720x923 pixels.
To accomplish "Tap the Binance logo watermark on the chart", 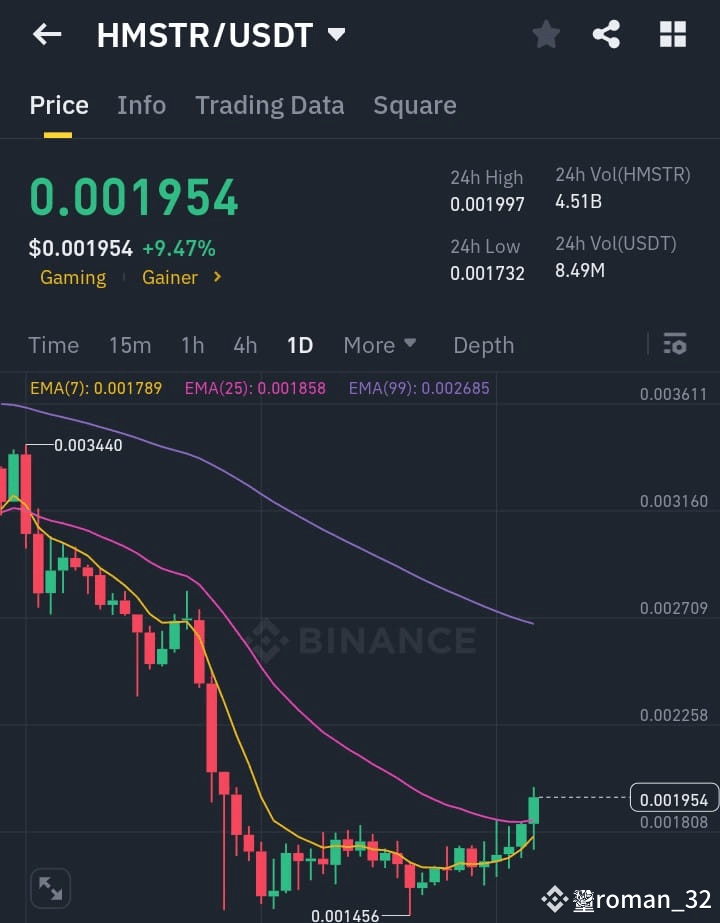I will (x=366, y=642).
